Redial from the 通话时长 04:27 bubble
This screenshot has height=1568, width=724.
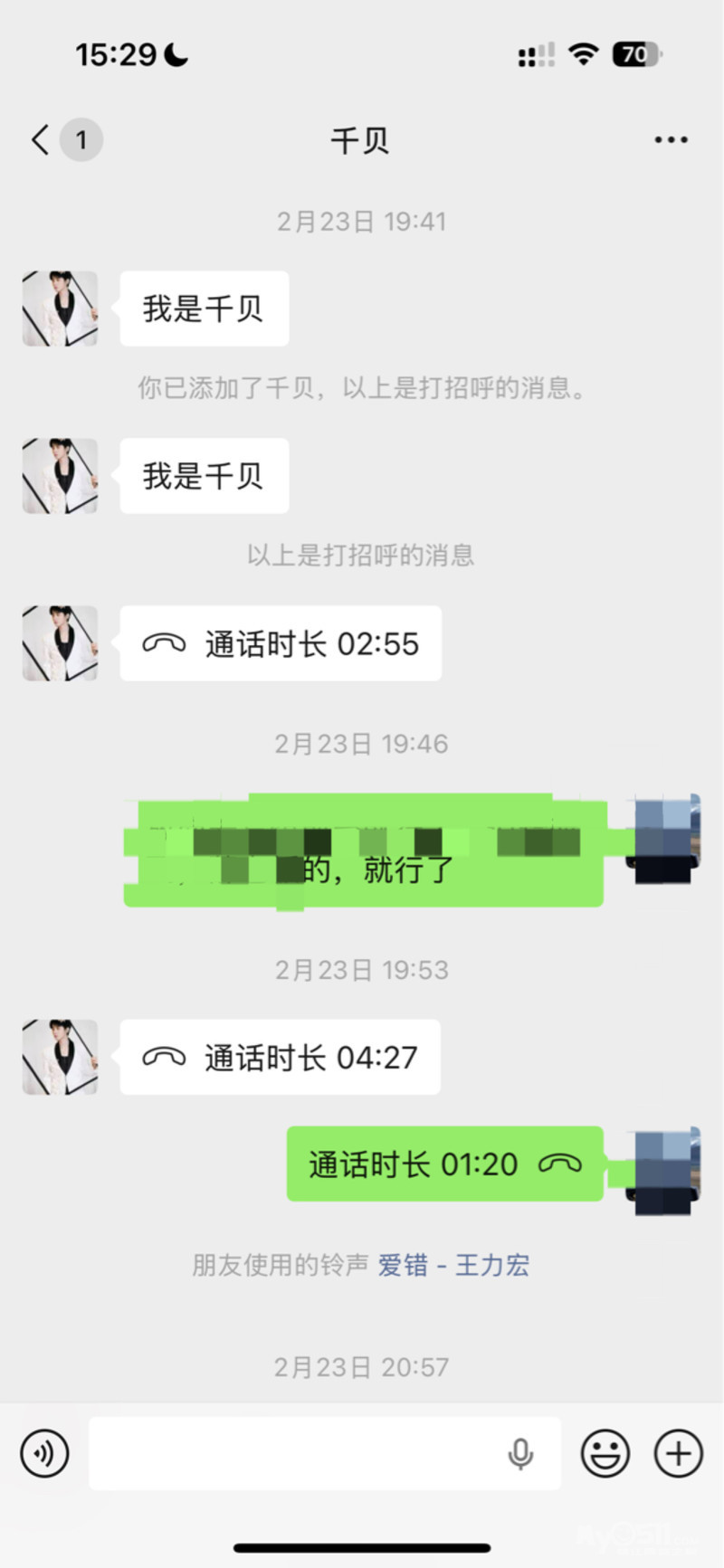[x=281, y=1058]
